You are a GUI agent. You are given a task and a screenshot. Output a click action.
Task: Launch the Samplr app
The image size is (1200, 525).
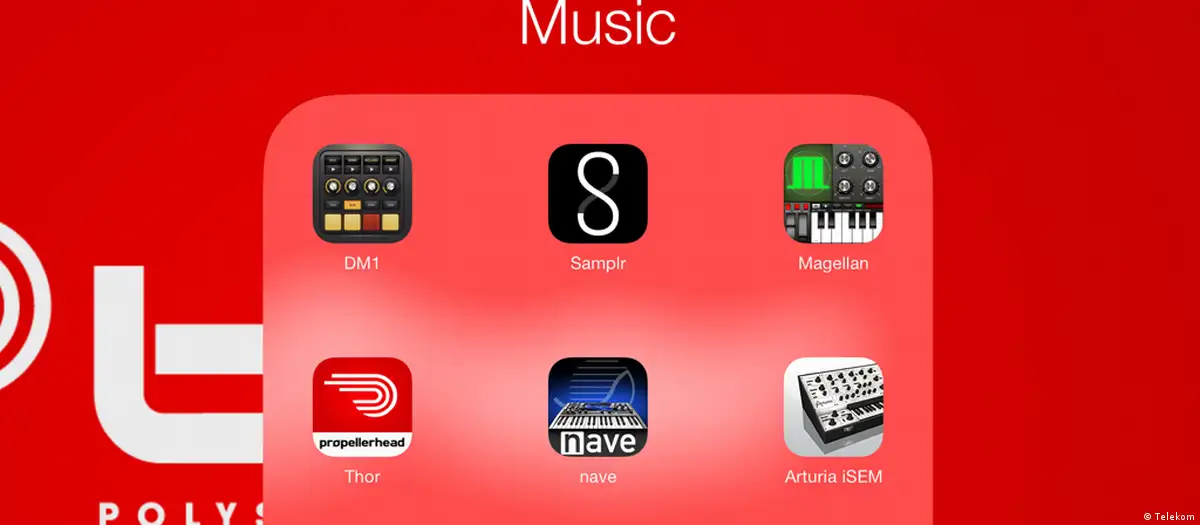pyautogui.click(x=598, y=194)
